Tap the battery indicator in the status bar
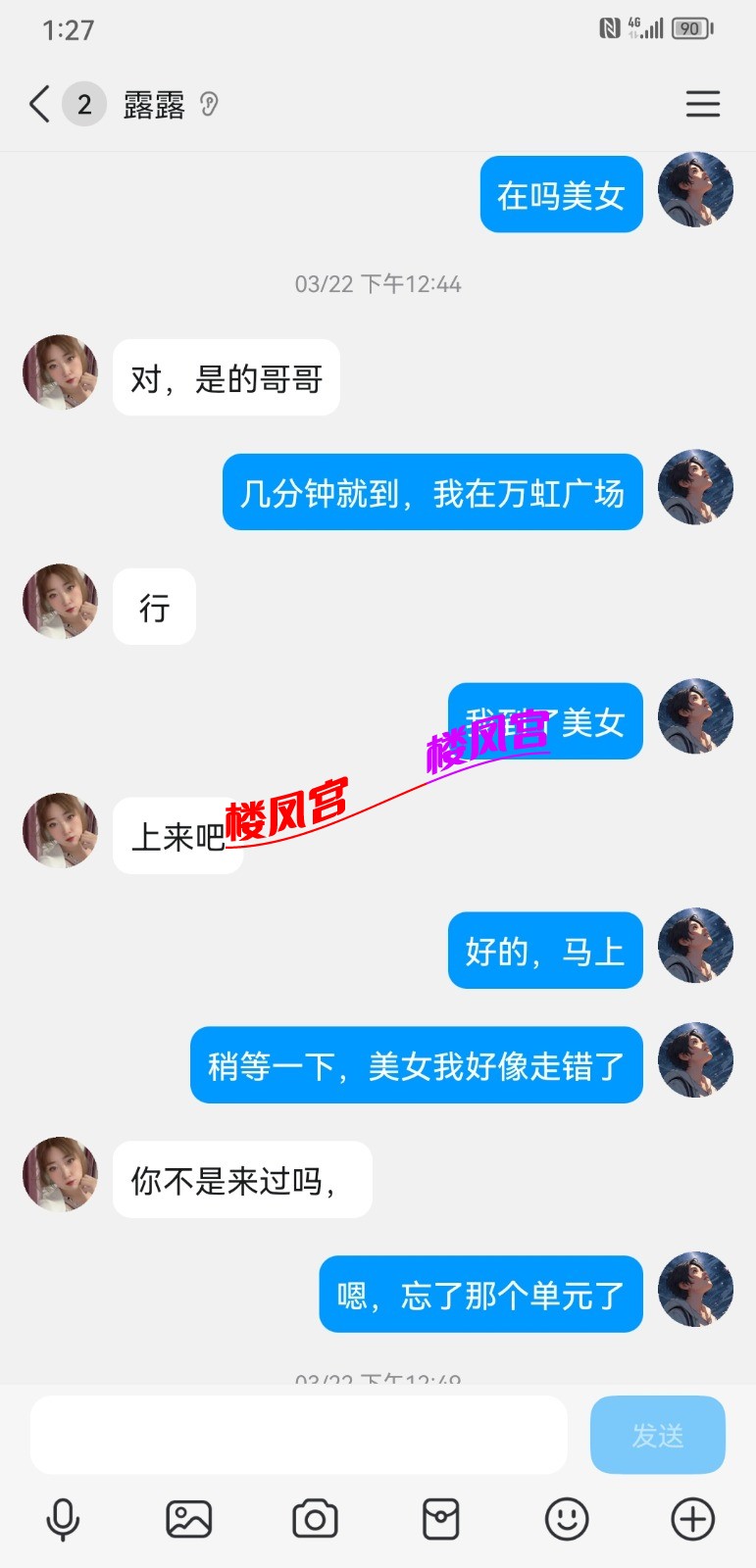756x1568 pixels. 691,28
